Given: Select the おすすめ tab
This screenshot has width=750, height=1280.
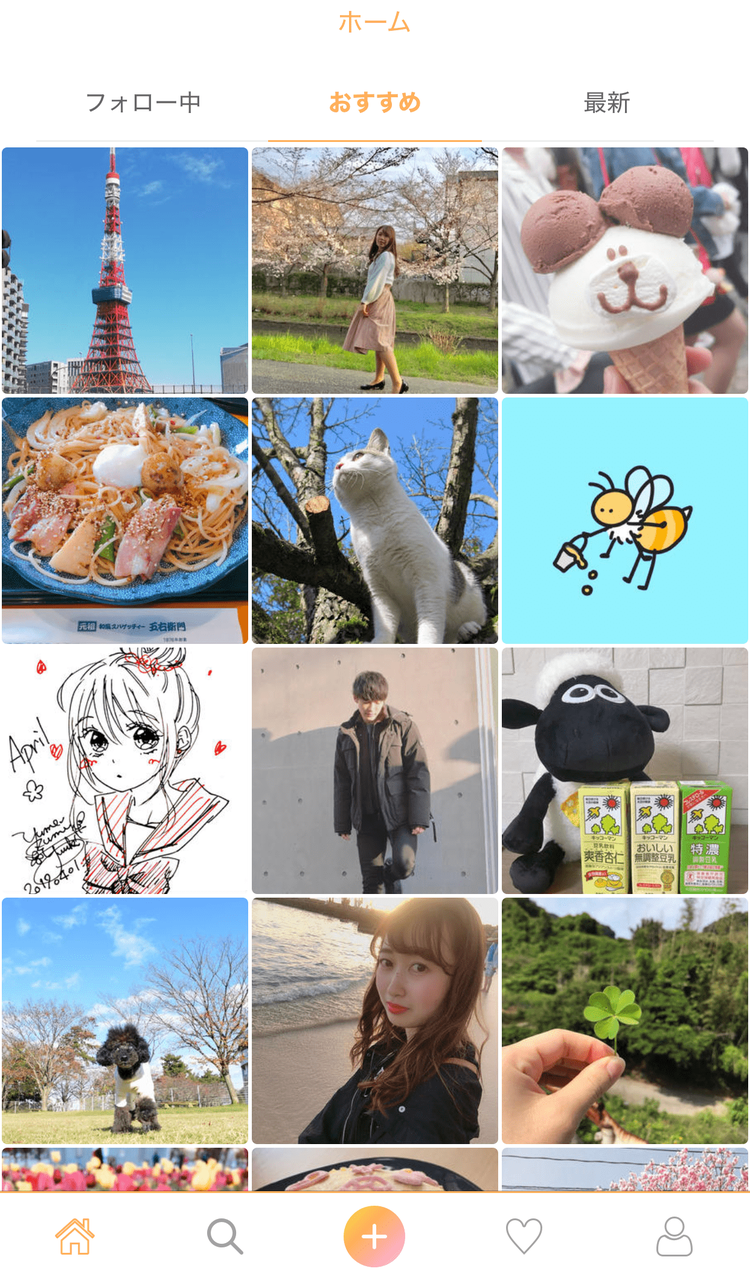Looking at the screenshot, I should (375, 102).
